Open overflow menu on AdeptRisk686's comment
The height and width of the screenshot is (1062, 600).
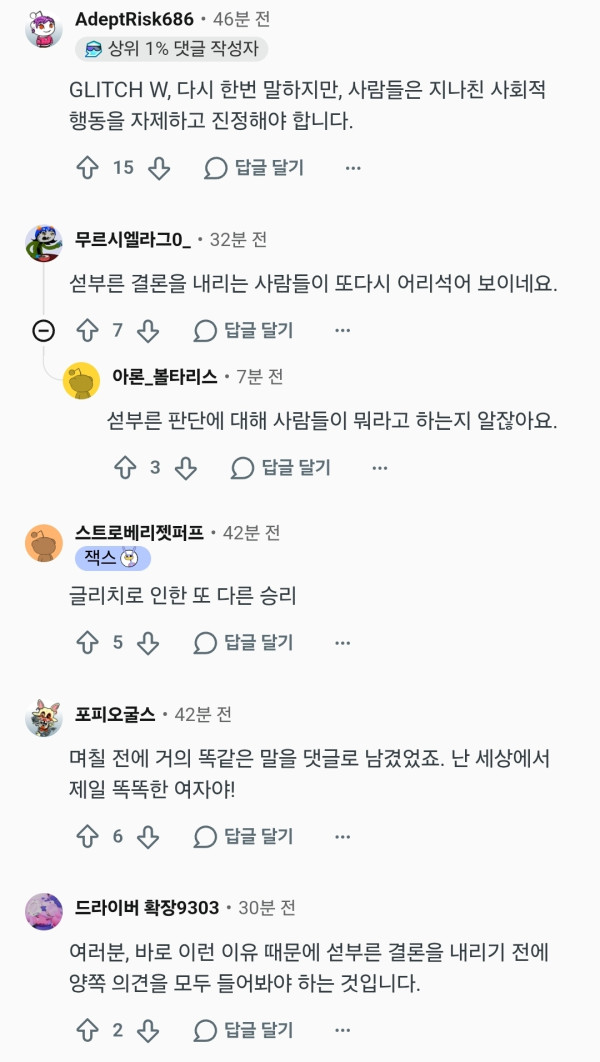click(x=353, y=168)
